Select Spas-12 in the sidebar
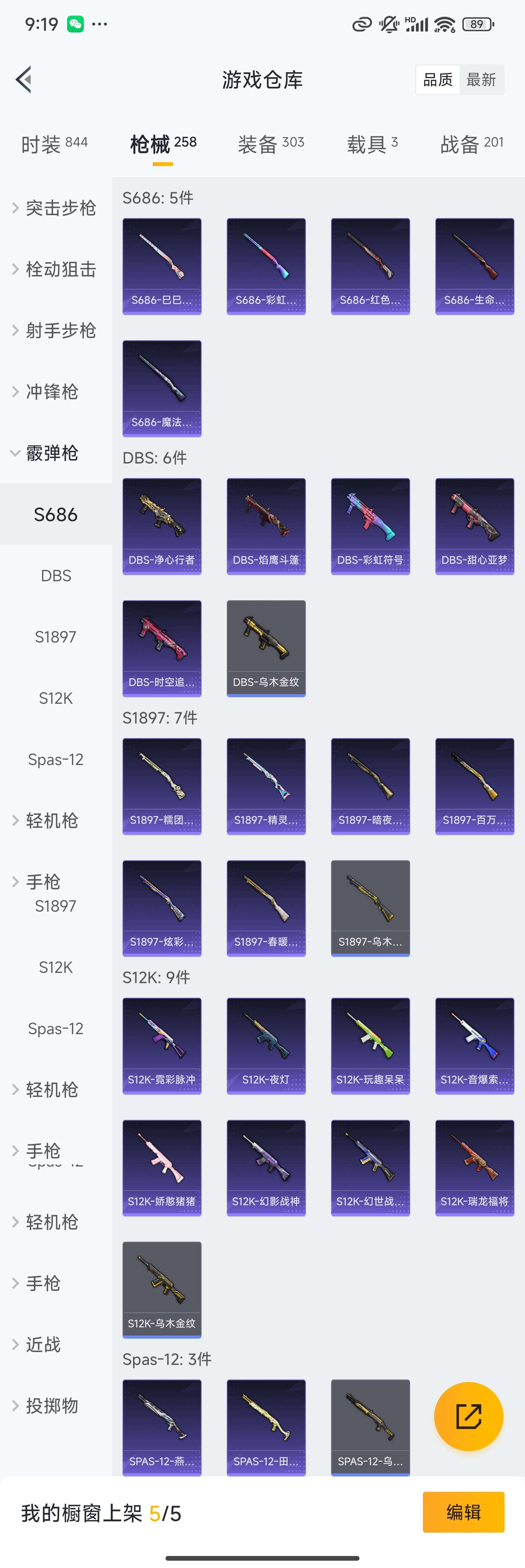 [55, 759]
